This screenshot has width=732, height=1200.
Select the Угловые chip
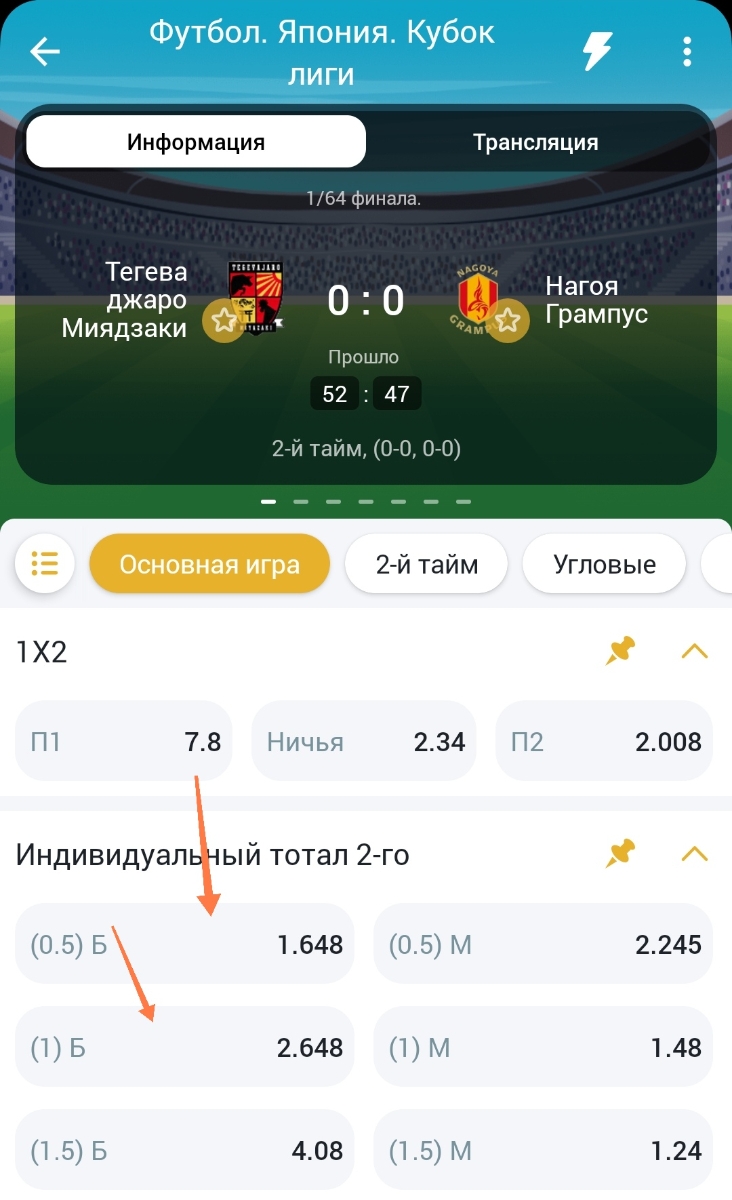(x=604, y=564)
